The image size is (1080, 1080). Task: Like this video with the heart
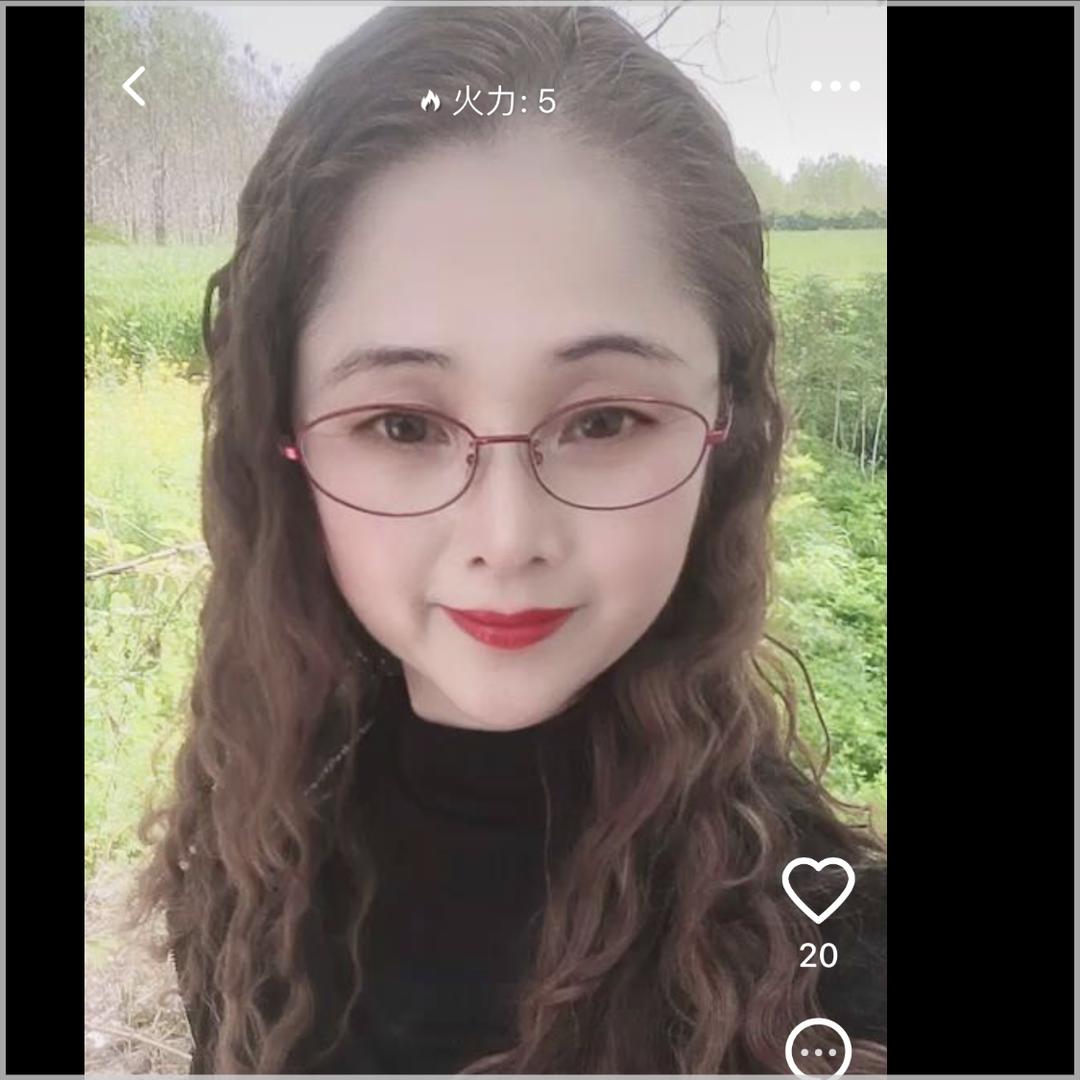tap(818, 889)
